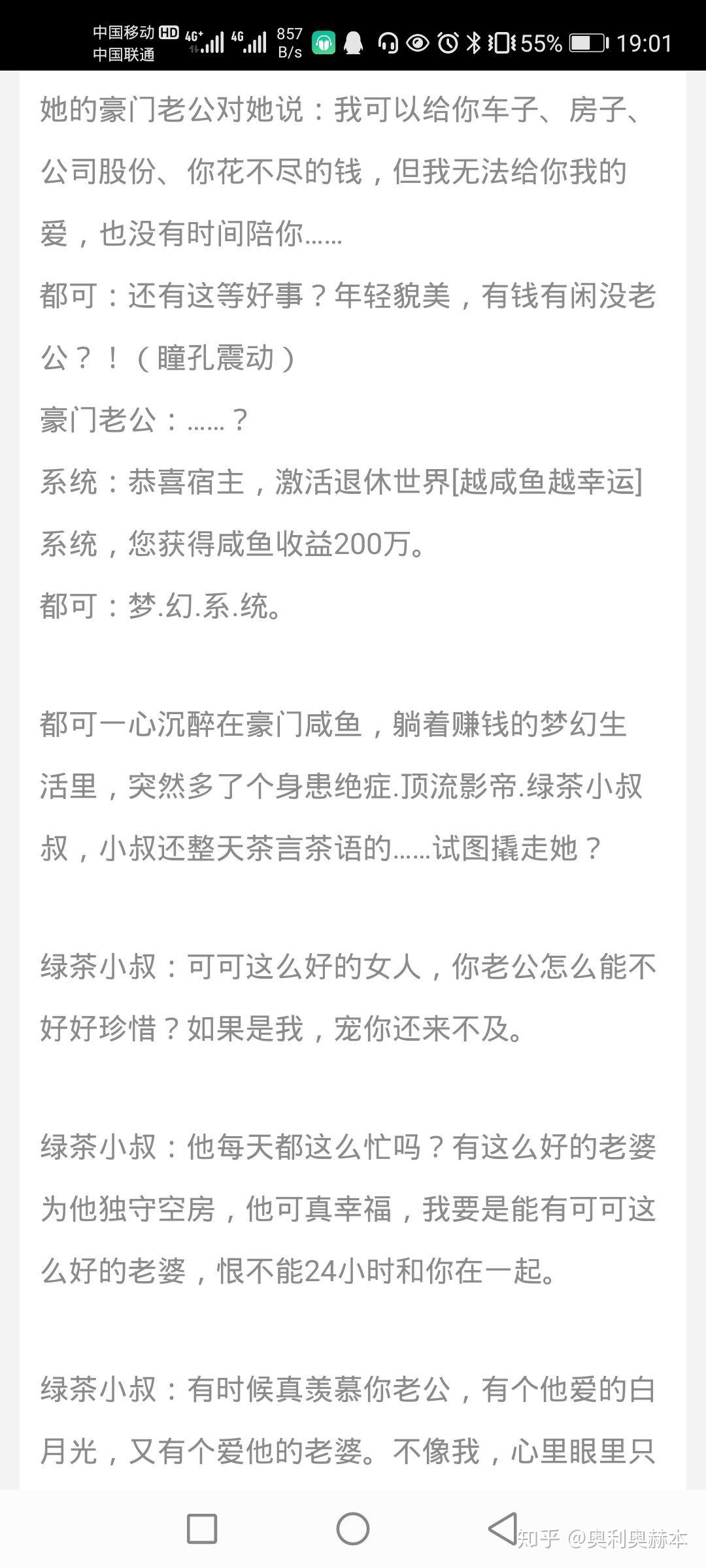Viewport: 706px width, 1568px height.
Task: Return to the home screen
Action: point(353,1529)
